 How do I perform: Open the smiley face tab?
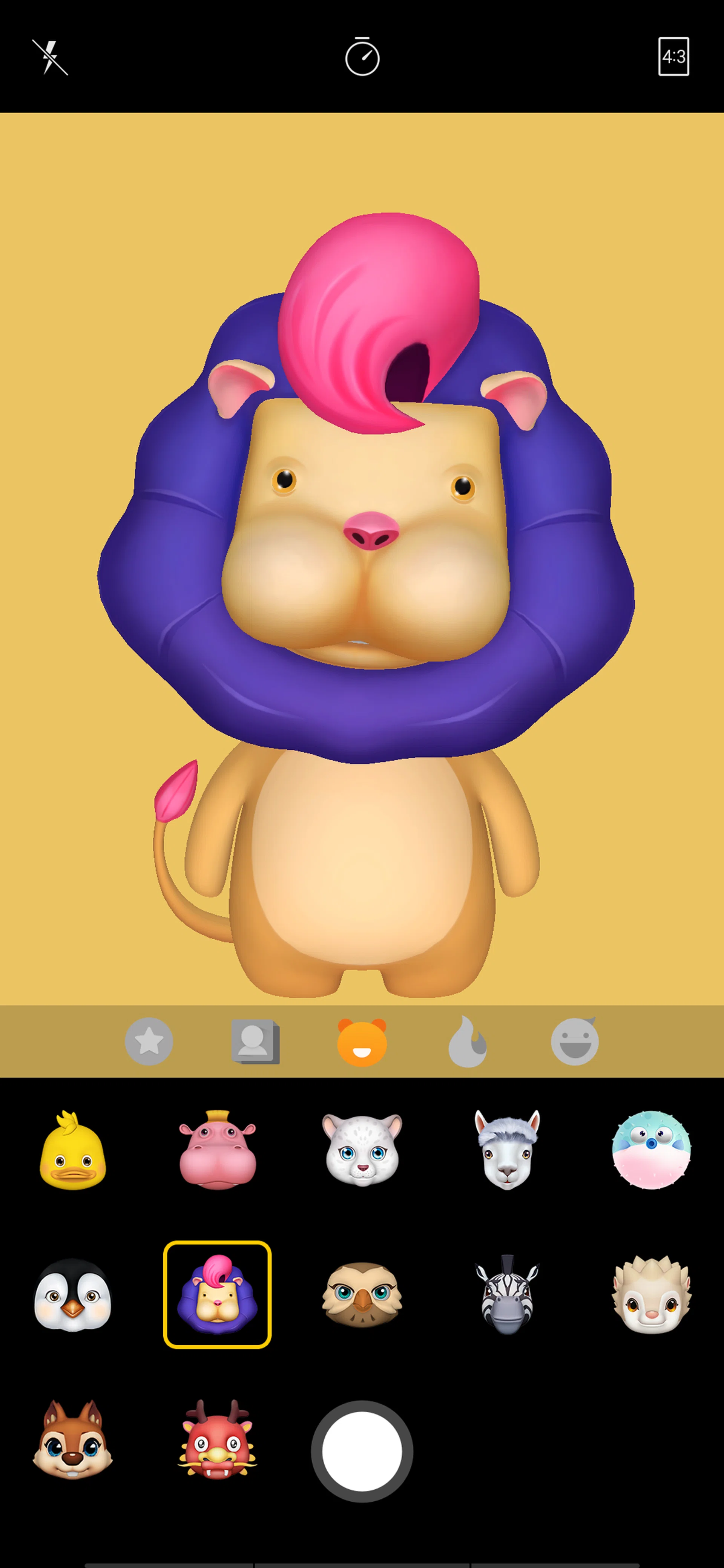click(574, 1041)
